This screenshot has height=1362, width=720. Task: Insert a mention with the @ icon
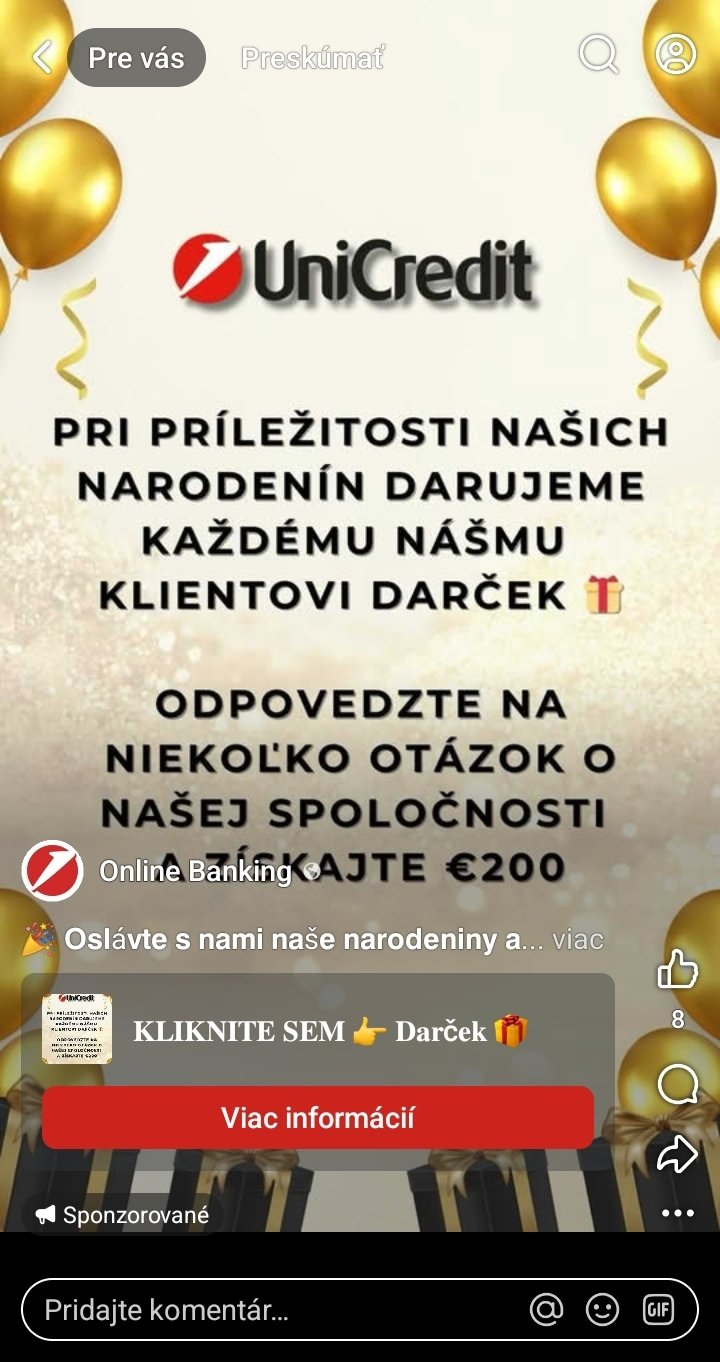pyautogui.click(x=546, y=1310)
